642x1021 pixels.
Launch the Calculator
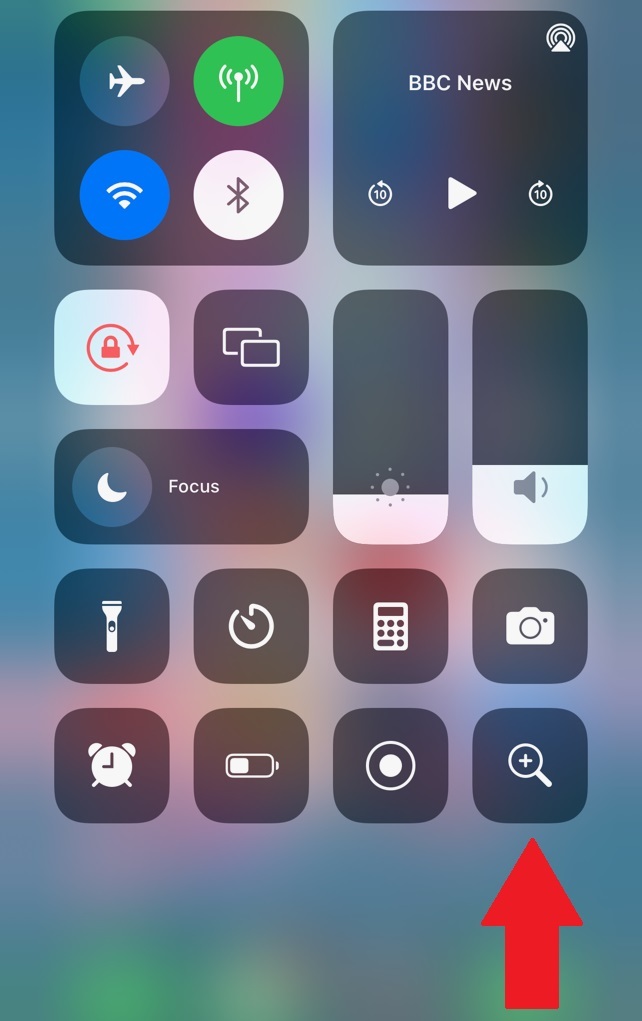390,626
